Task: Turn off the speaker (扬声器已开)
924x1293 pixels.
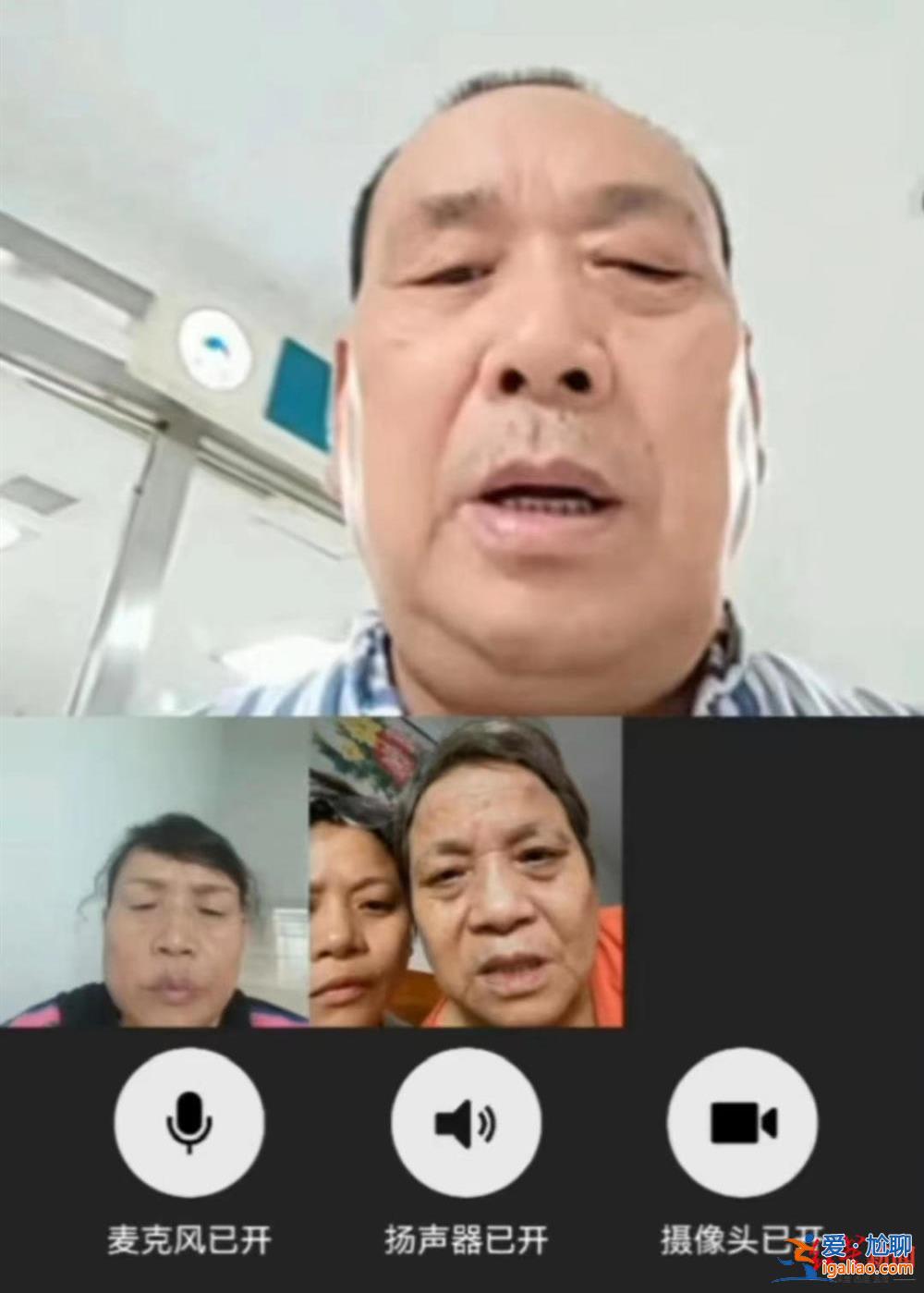Action: point(465,1123)
